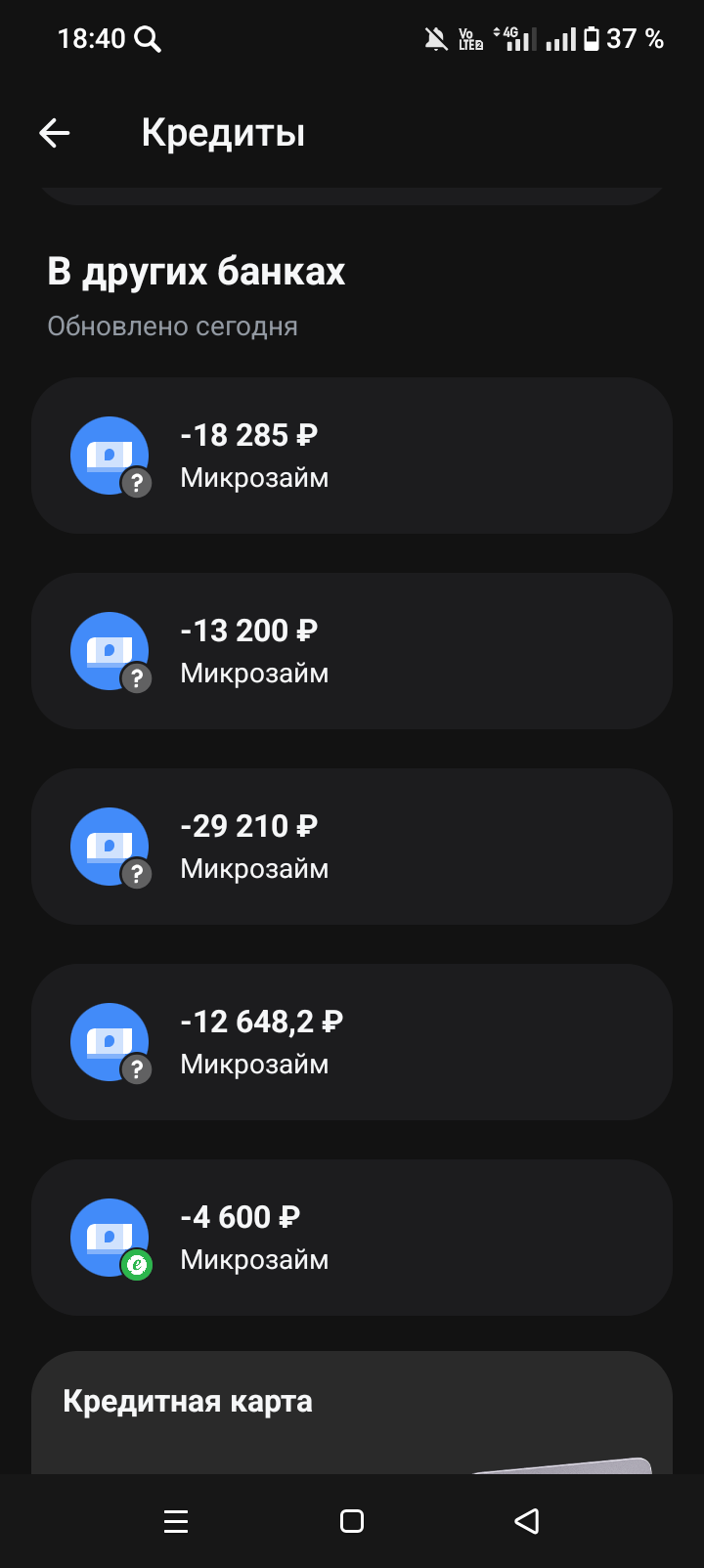Tap the search icon in the status bar
Screen dimensions: 704x1568
[149, 39]
